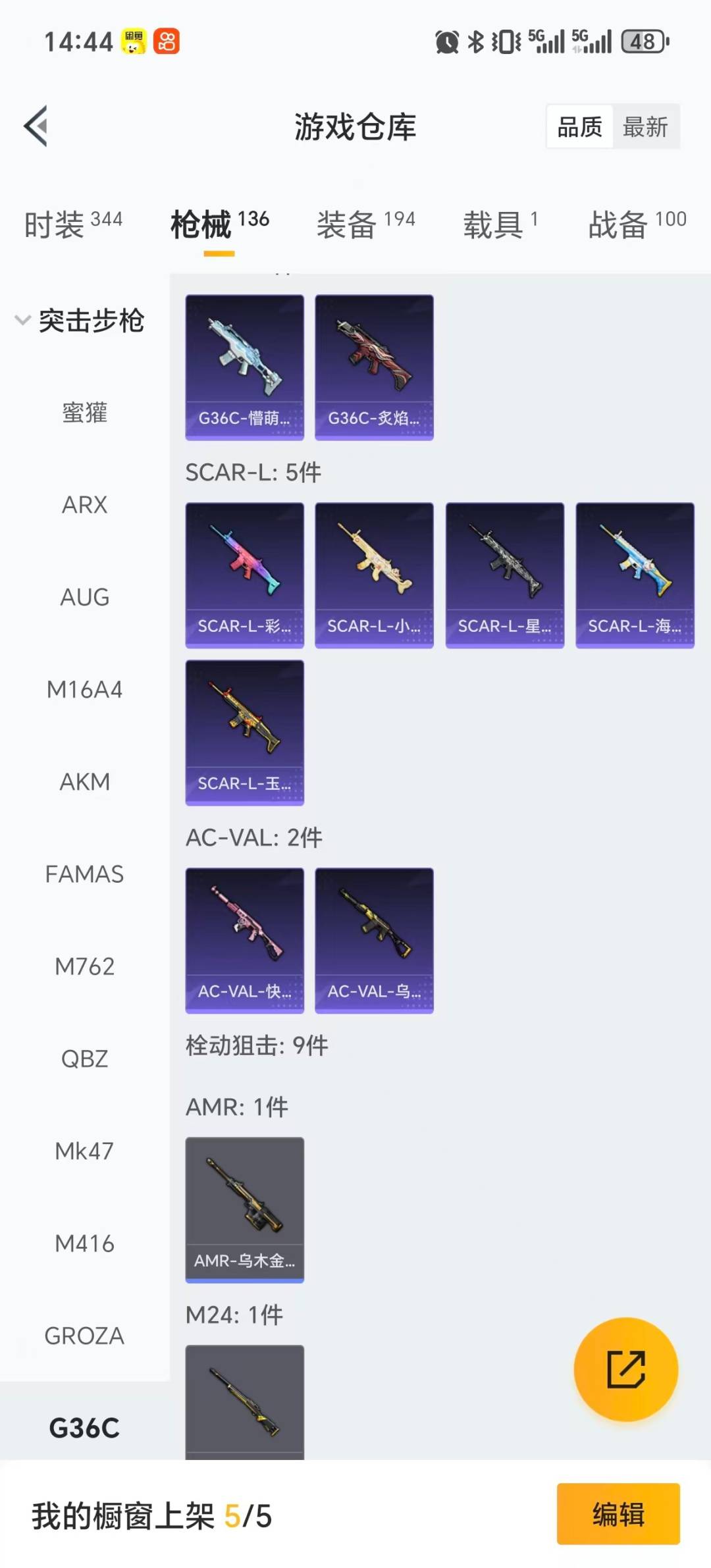Go back with the top-left arrow

(36, 126)
